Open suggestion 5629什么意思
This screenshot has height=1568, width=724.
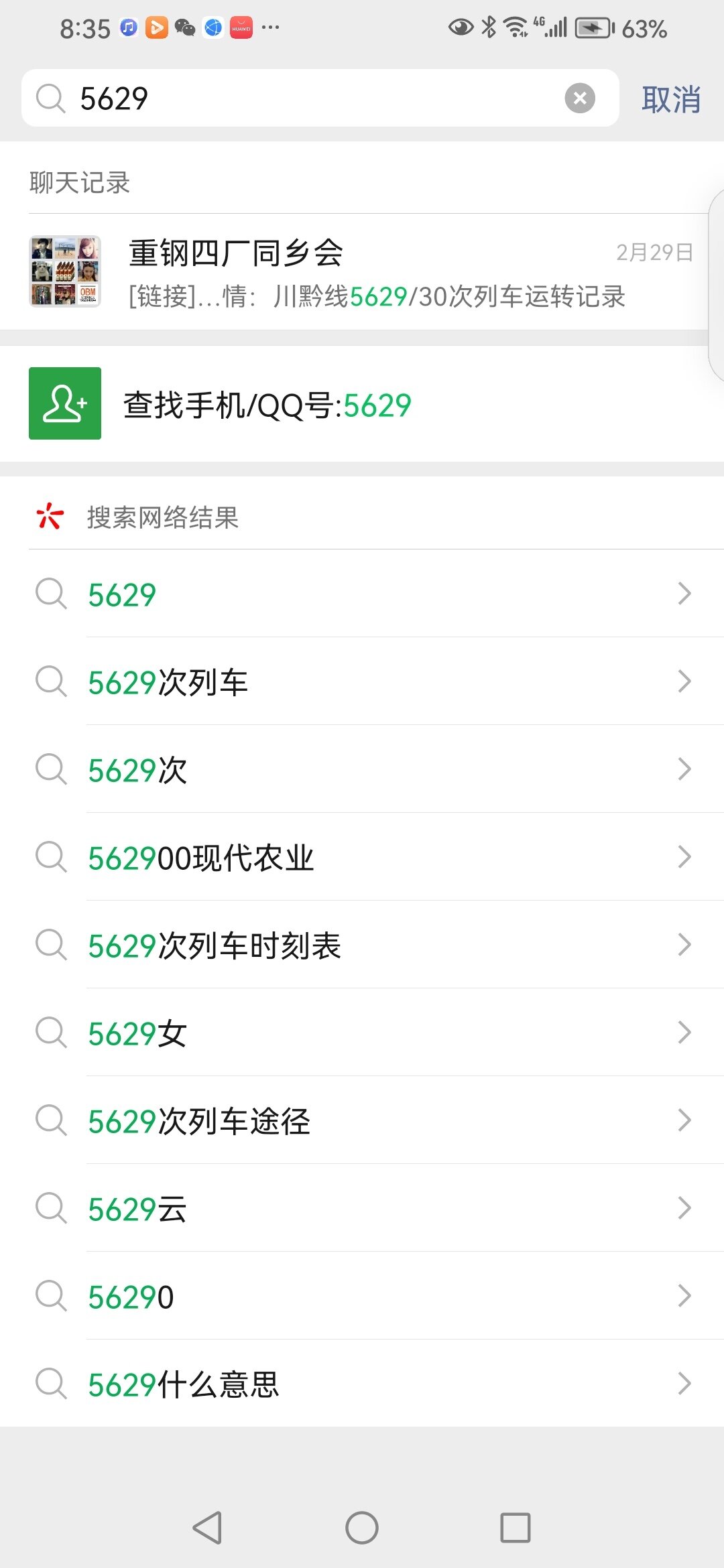click(x=362, y=1384)
